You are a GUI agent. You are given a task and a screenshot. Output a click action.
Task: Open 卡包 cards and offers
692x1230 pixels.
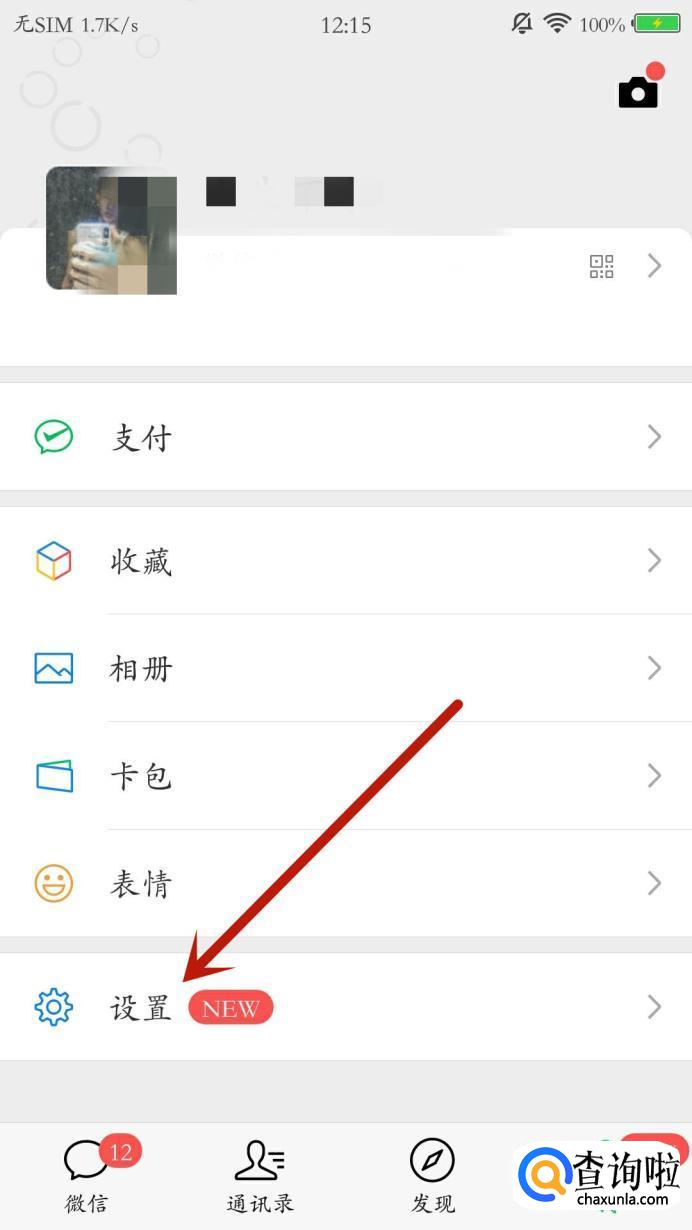[x=345, y=776]
